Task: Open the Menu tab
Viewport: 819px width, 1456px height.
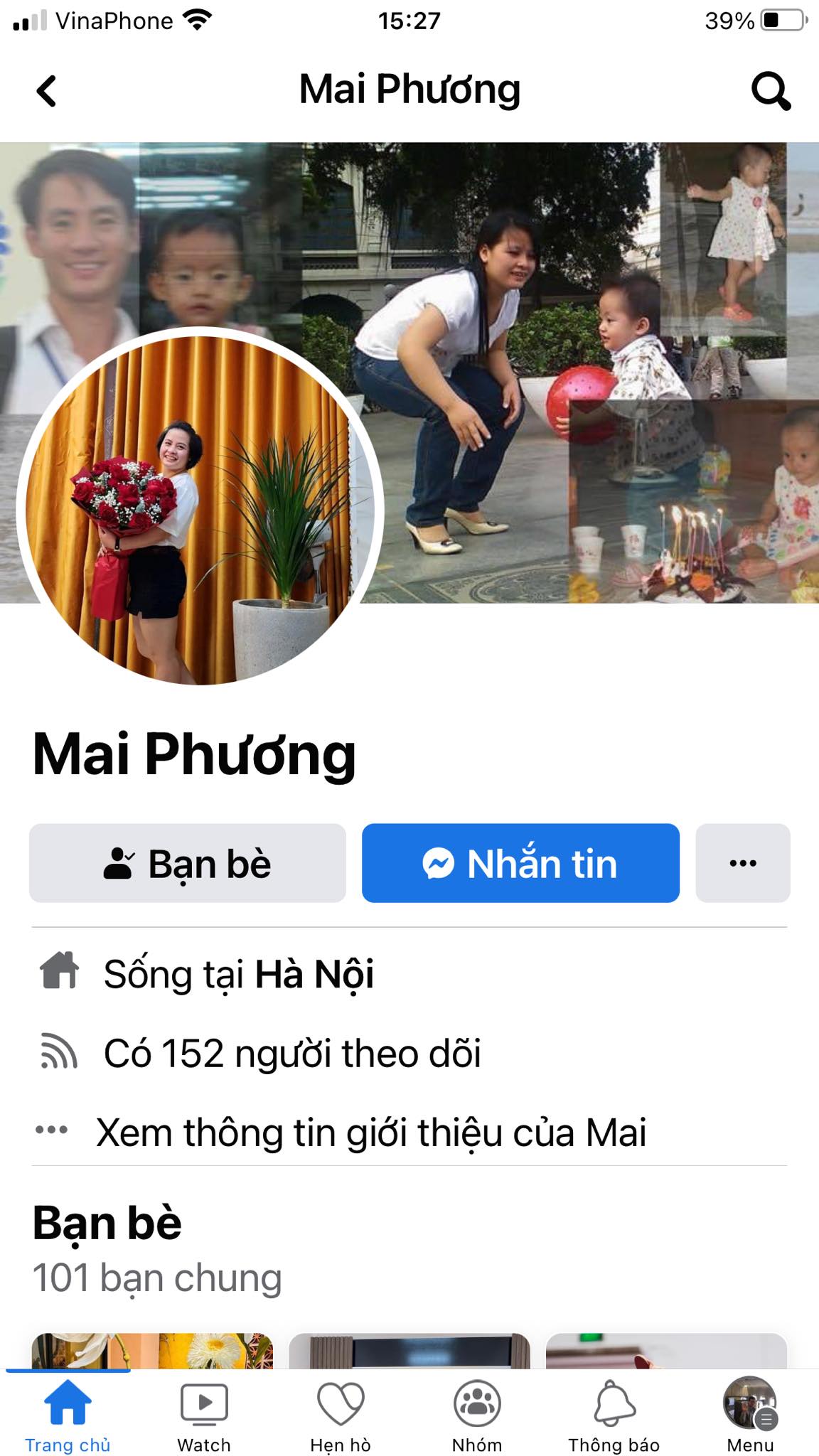Action: click(x=750, y=1415)
